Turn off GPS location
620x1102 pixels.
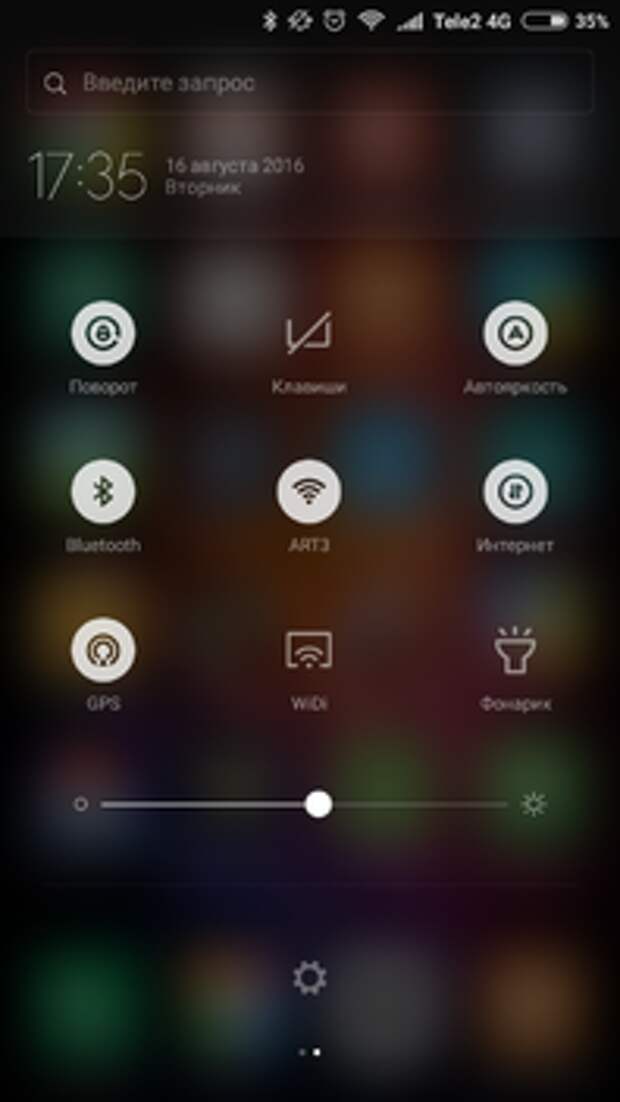click(x=103, y=650)
